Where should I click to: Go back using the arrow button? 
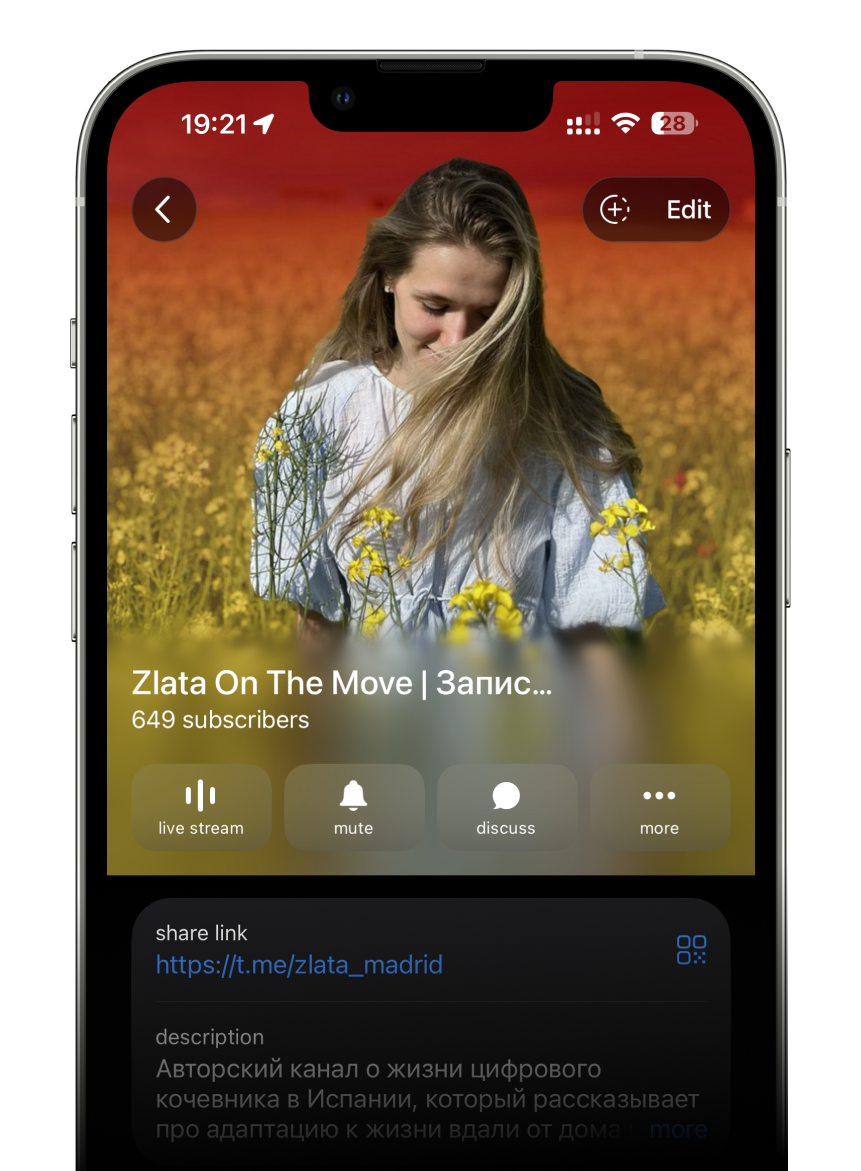(164, 209)
